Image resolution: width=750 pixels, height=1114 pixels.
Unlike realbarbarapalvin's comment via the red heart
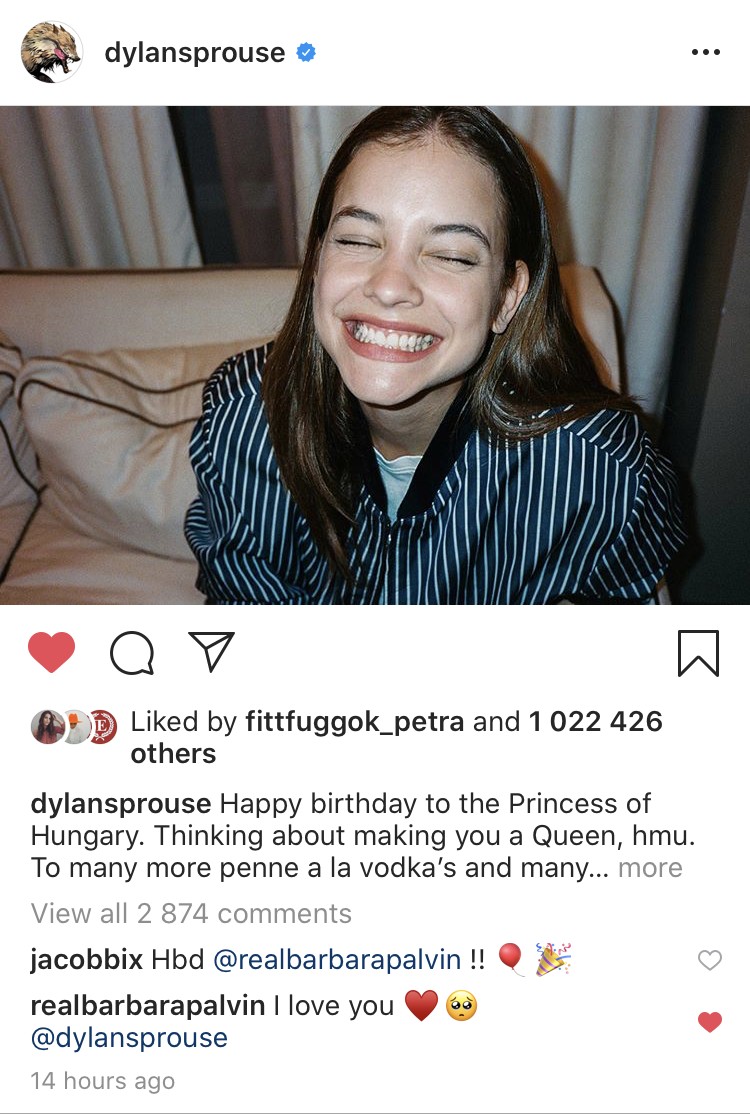click(708, 1022)
